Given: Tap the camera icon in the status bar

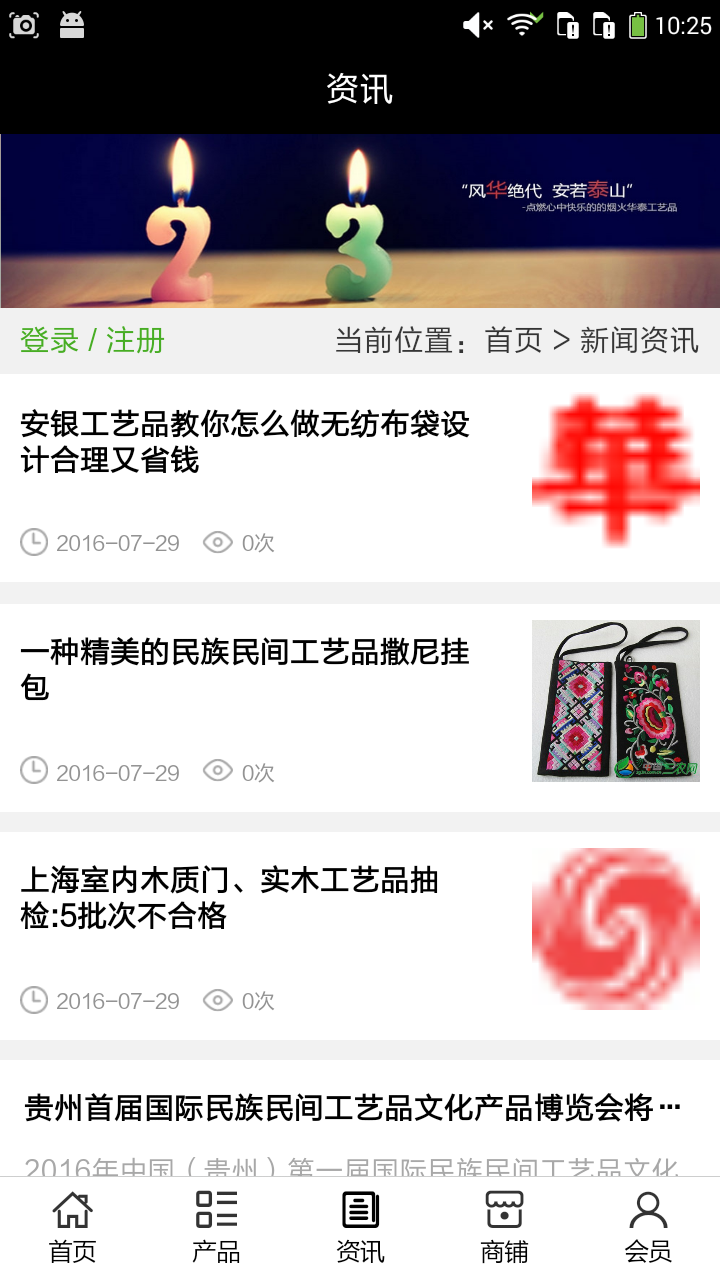Looking at the screenshot, I should point(23,23).
